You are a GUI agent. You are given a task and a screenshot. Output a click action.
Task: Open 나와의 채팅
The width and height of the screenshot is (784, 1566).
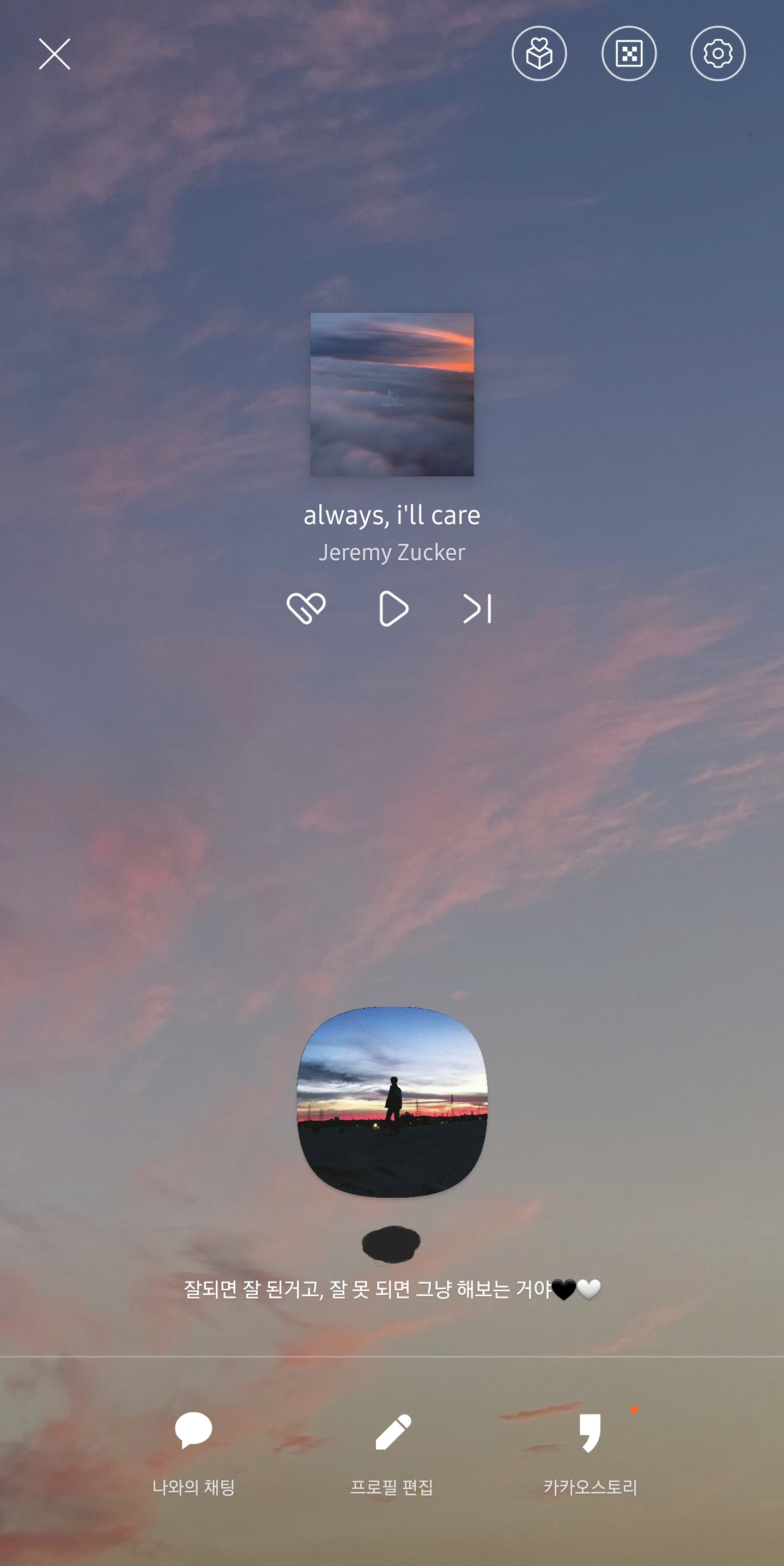coord(193,1453)
